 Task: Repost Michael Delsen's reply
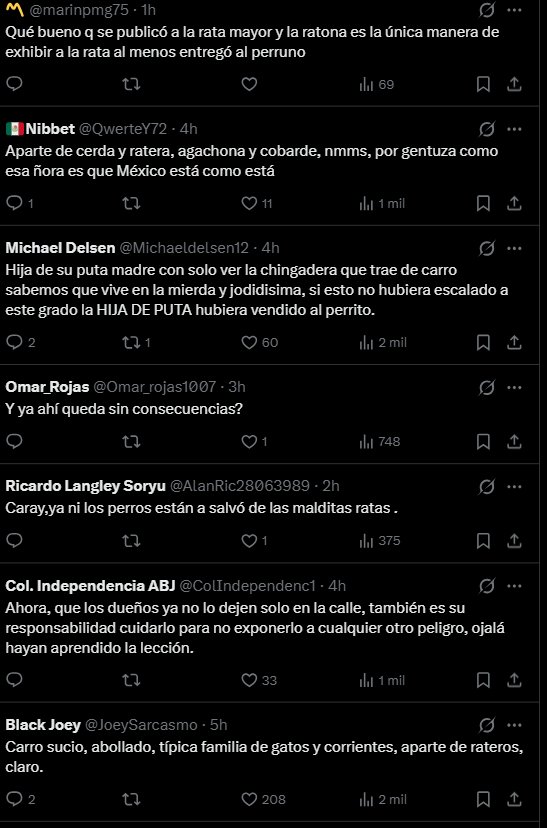(136, 343)
